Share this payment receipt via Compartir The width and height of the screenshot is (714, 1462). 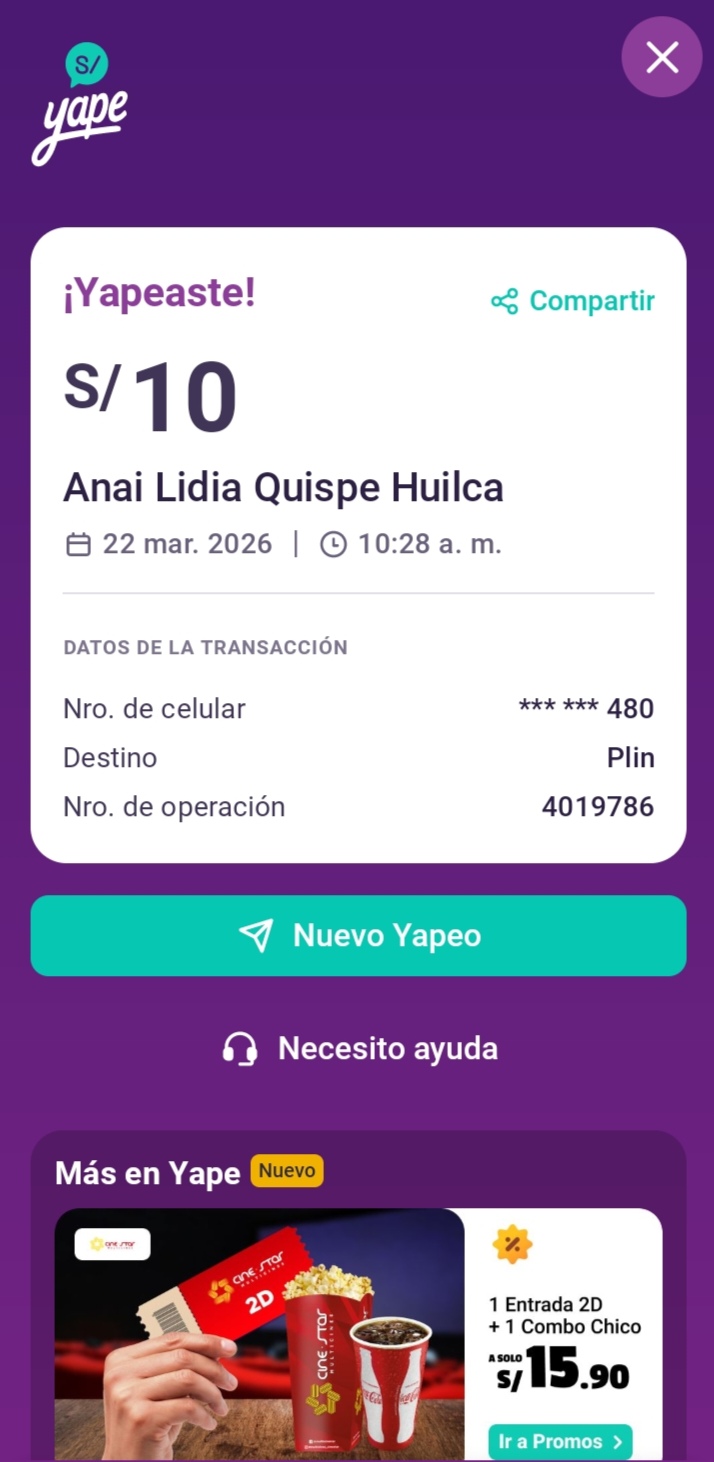tap(573, 301)
